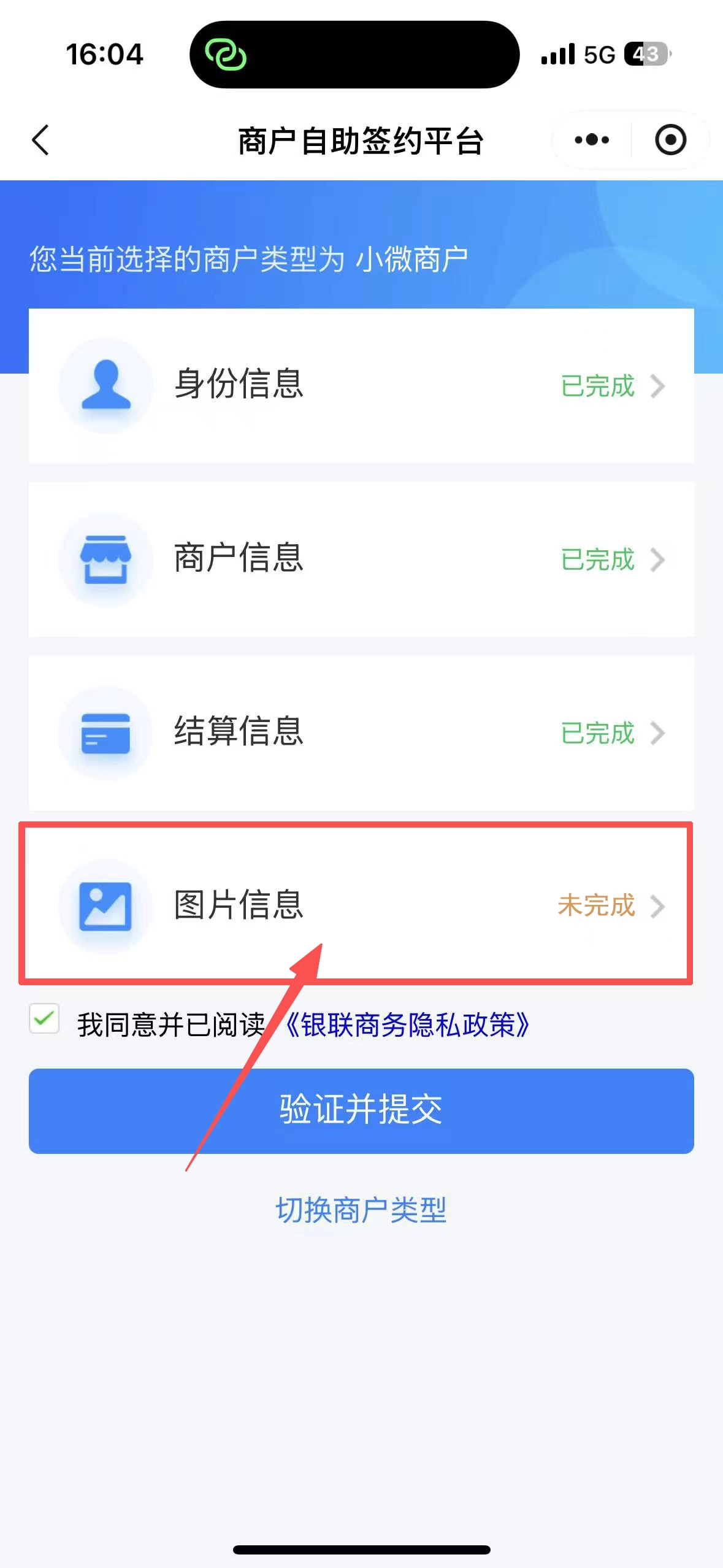723x1568 pixels.
Task: Open the 商户信息 section
Action: click(x=361, y=559)
